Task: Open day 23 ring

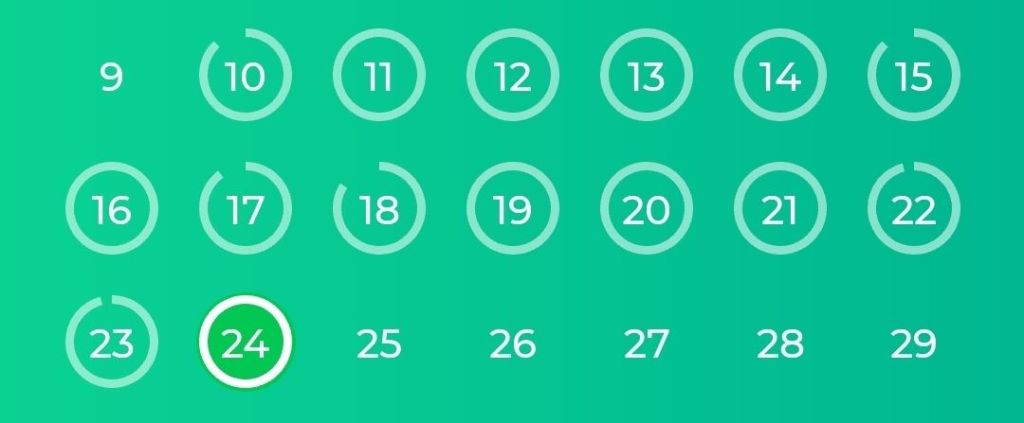Action: [112, 343]
